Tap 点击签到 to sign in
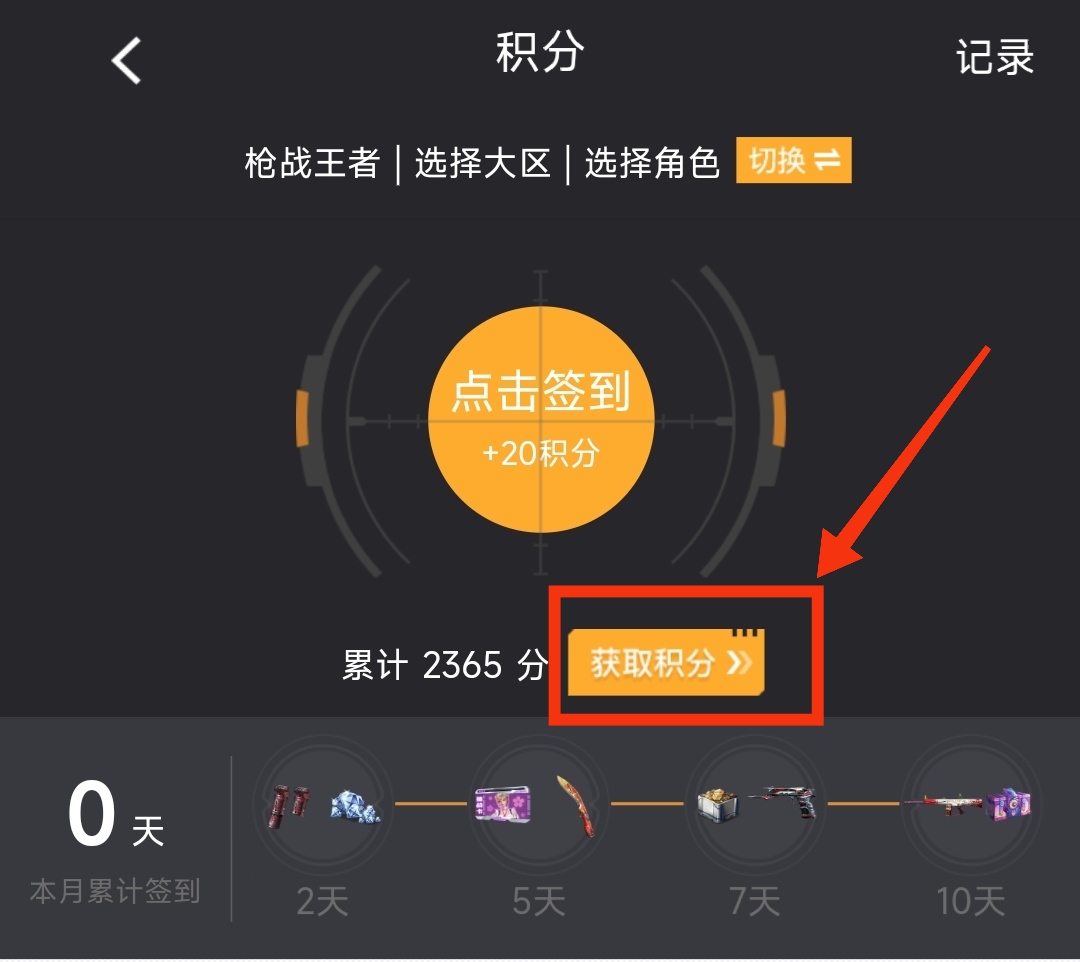This screenshot has height=962, width=1080. 541,418
